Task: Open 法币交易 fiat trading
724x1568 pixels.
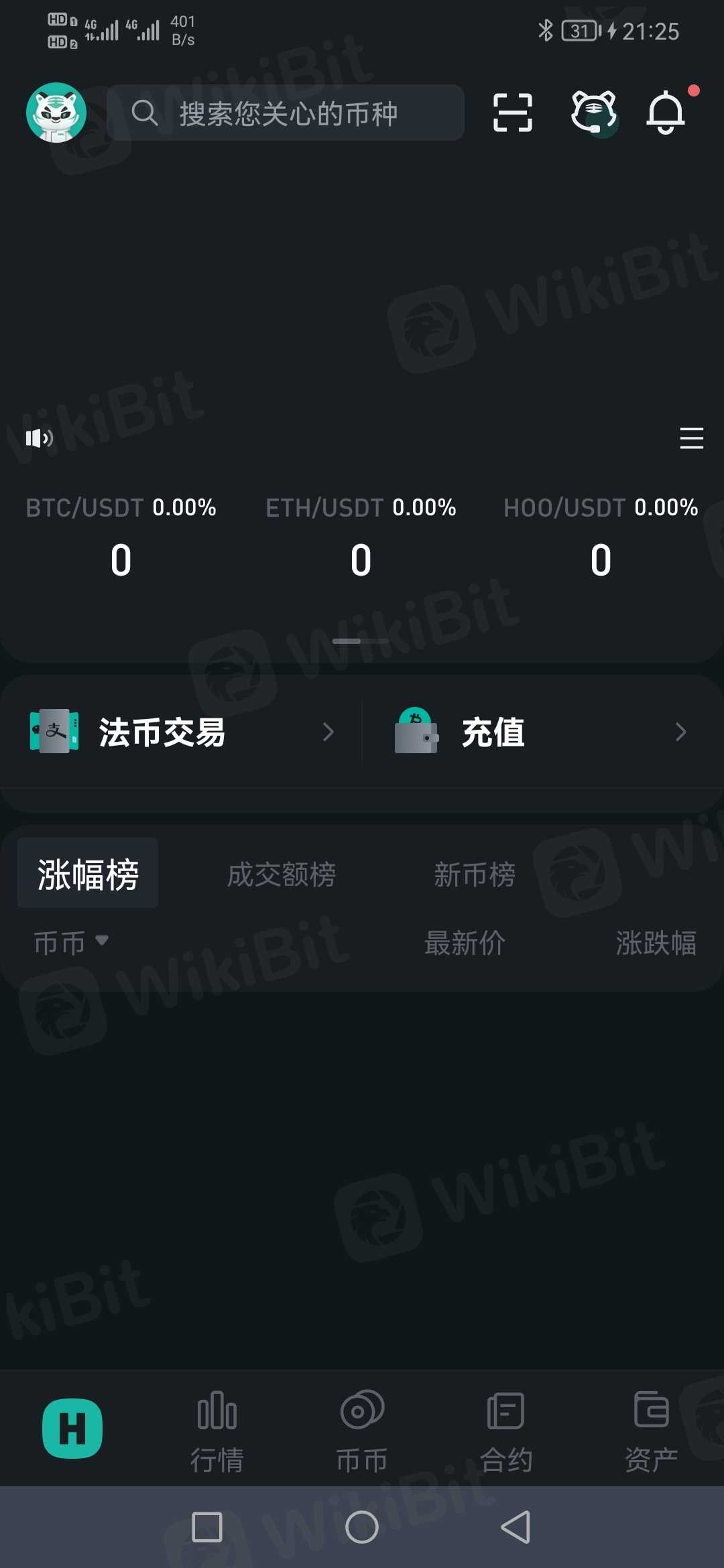Action: tap(181, 732)
